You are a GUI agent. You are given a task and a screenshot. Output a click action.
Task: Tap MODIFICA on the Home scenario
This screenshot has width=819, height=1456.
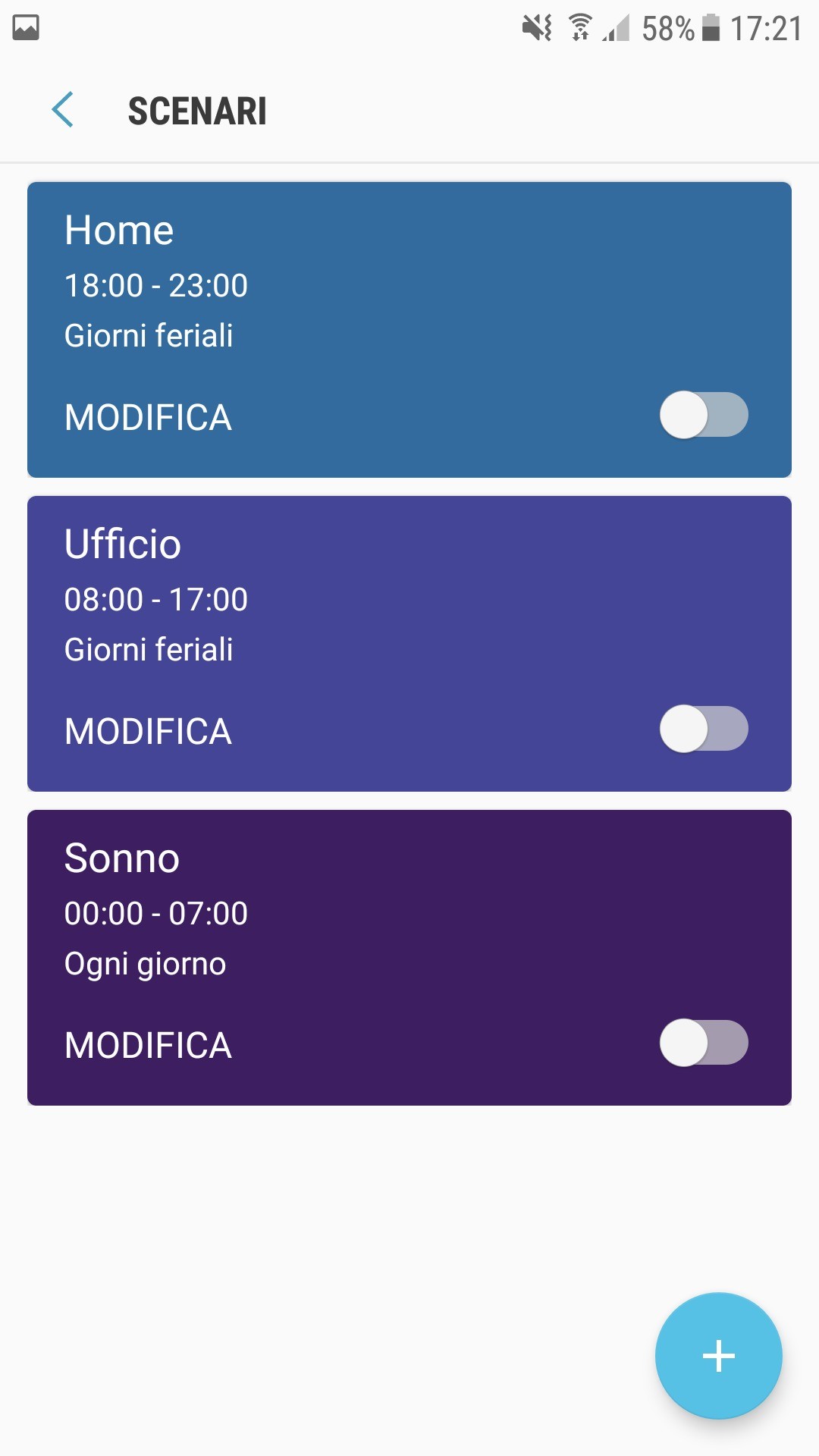pyautogui.click(x=148, y=418)
